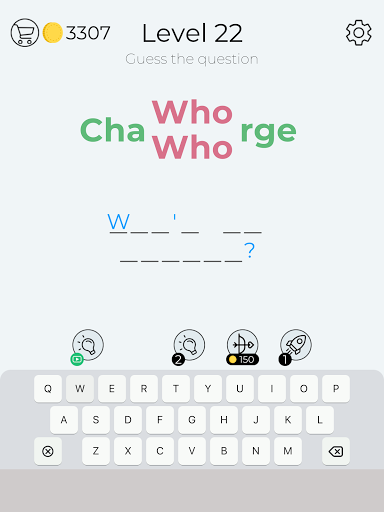Type the letter H on the keyboard

pyautogui.click(x=224, y=420)
